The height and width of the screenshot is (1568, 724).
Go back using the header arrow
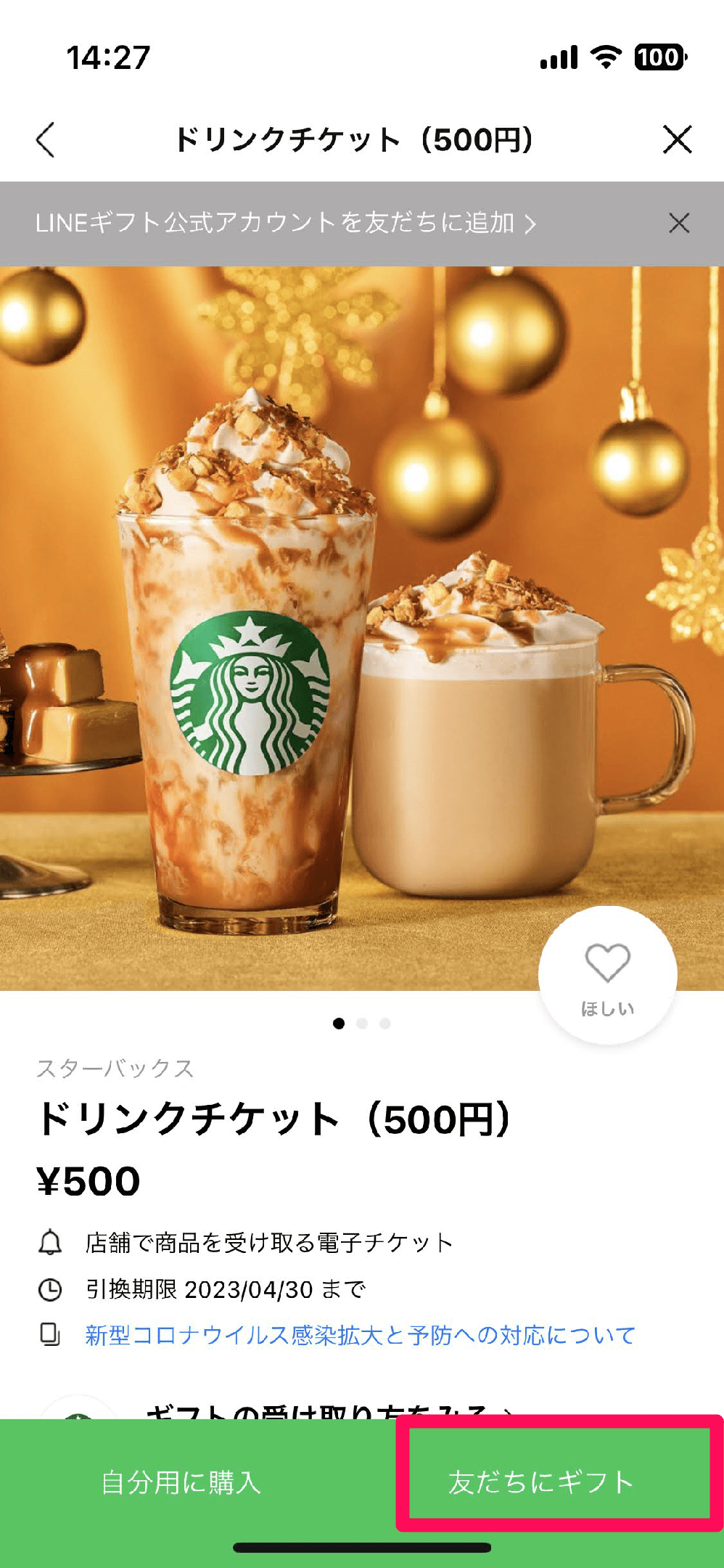(45, 139)
